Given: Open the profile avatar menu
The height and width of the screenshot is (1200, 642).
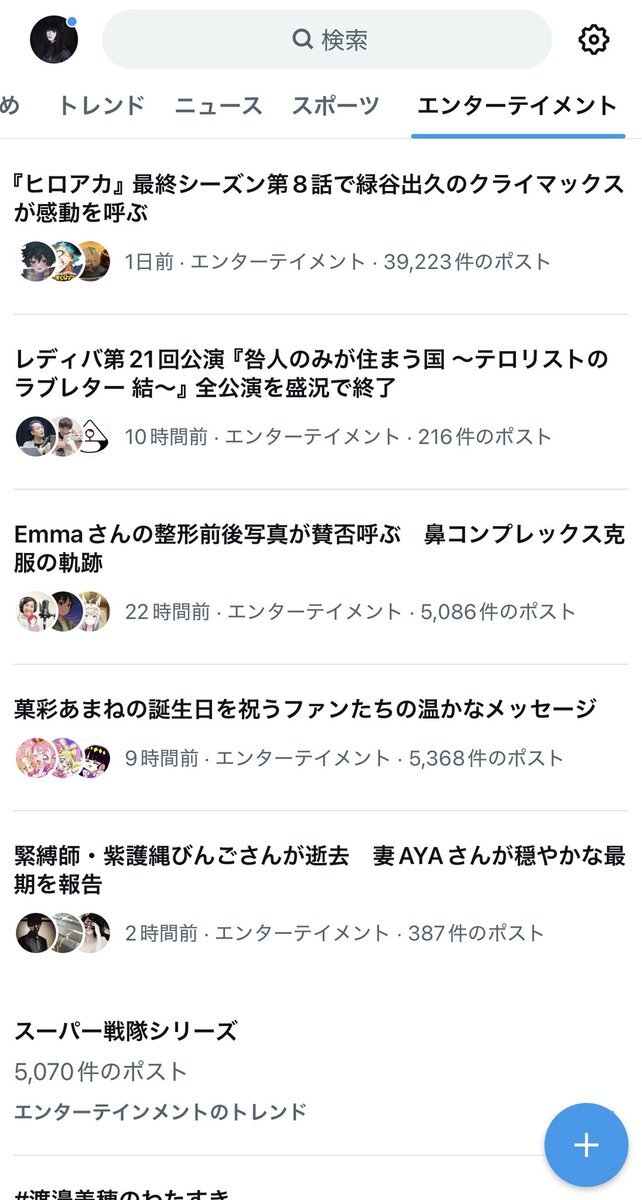Looking at the screenshot, I should point(54,40).
